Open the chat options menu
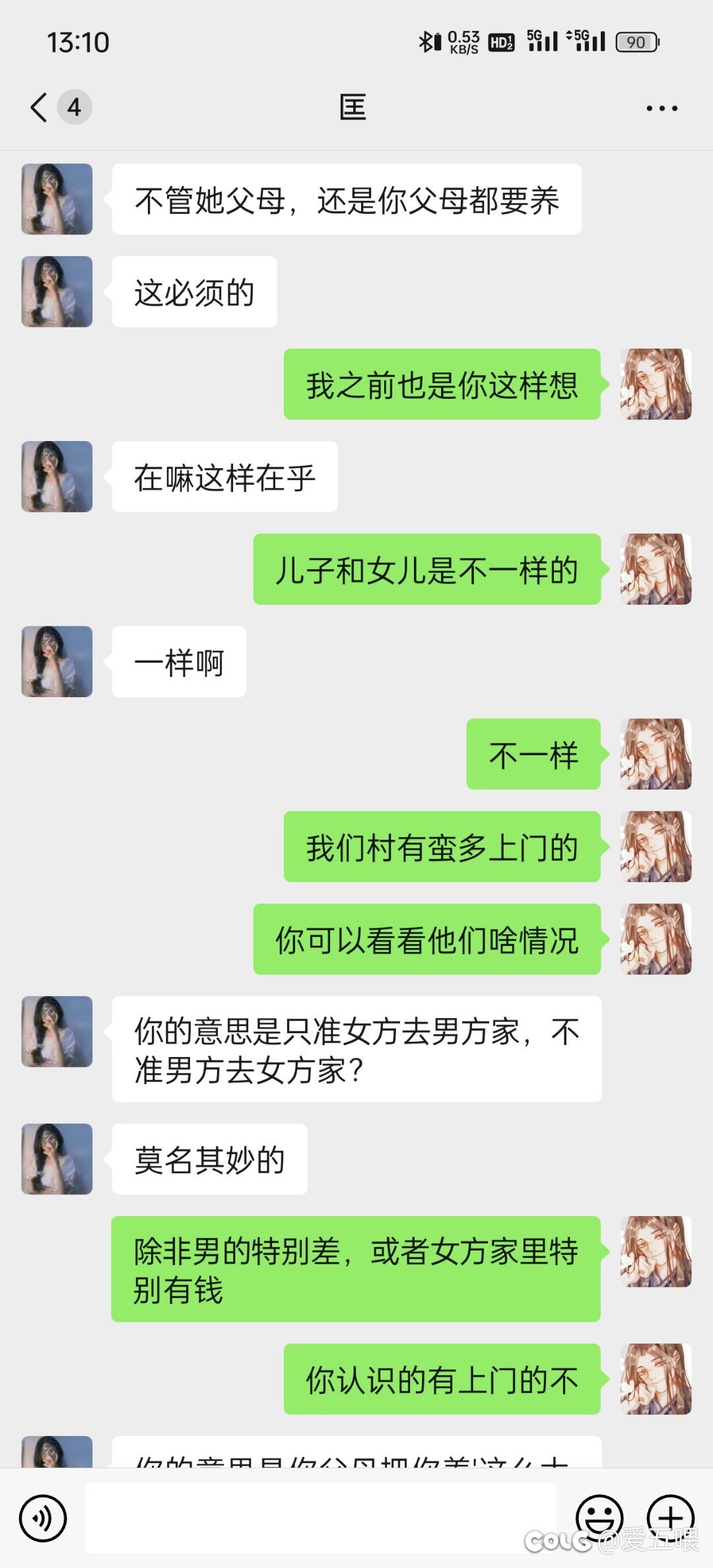This screenshot has height=1568, width=713. 662,108
